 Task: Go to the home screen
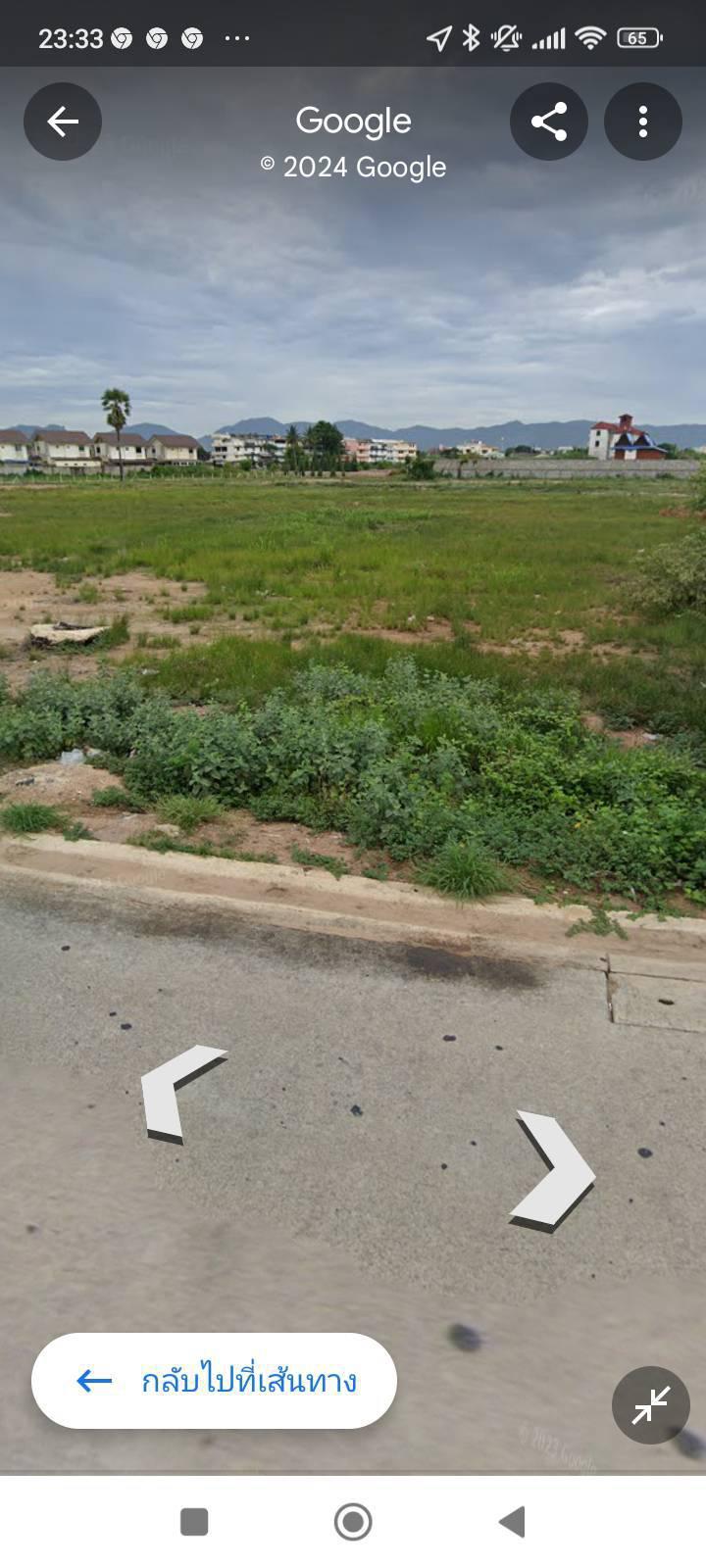click(353, 1522)
